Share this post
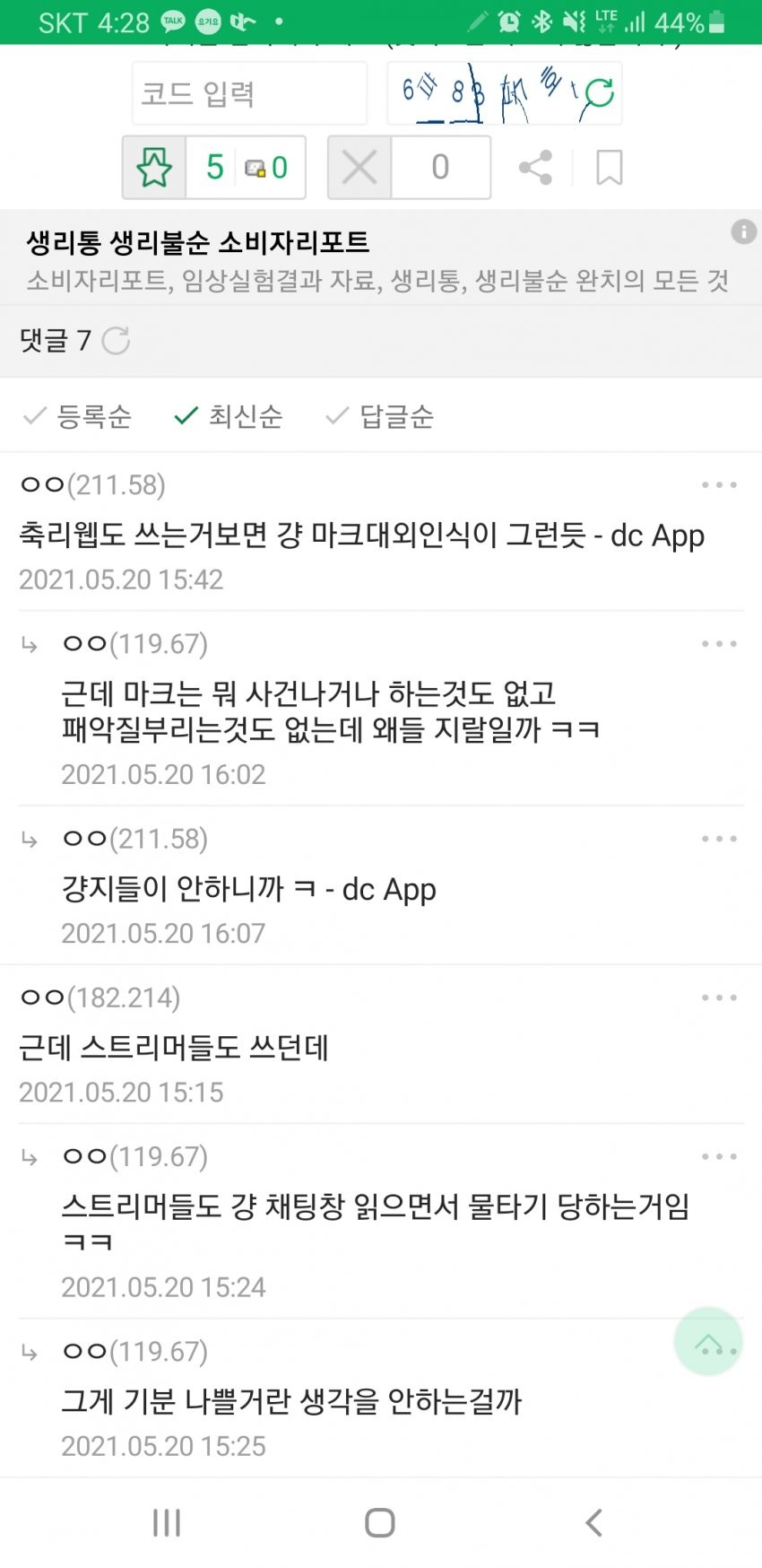Image resolution: width=762 pixels, height=1568 pixels. pyautogui.click(x=535, y=168)
